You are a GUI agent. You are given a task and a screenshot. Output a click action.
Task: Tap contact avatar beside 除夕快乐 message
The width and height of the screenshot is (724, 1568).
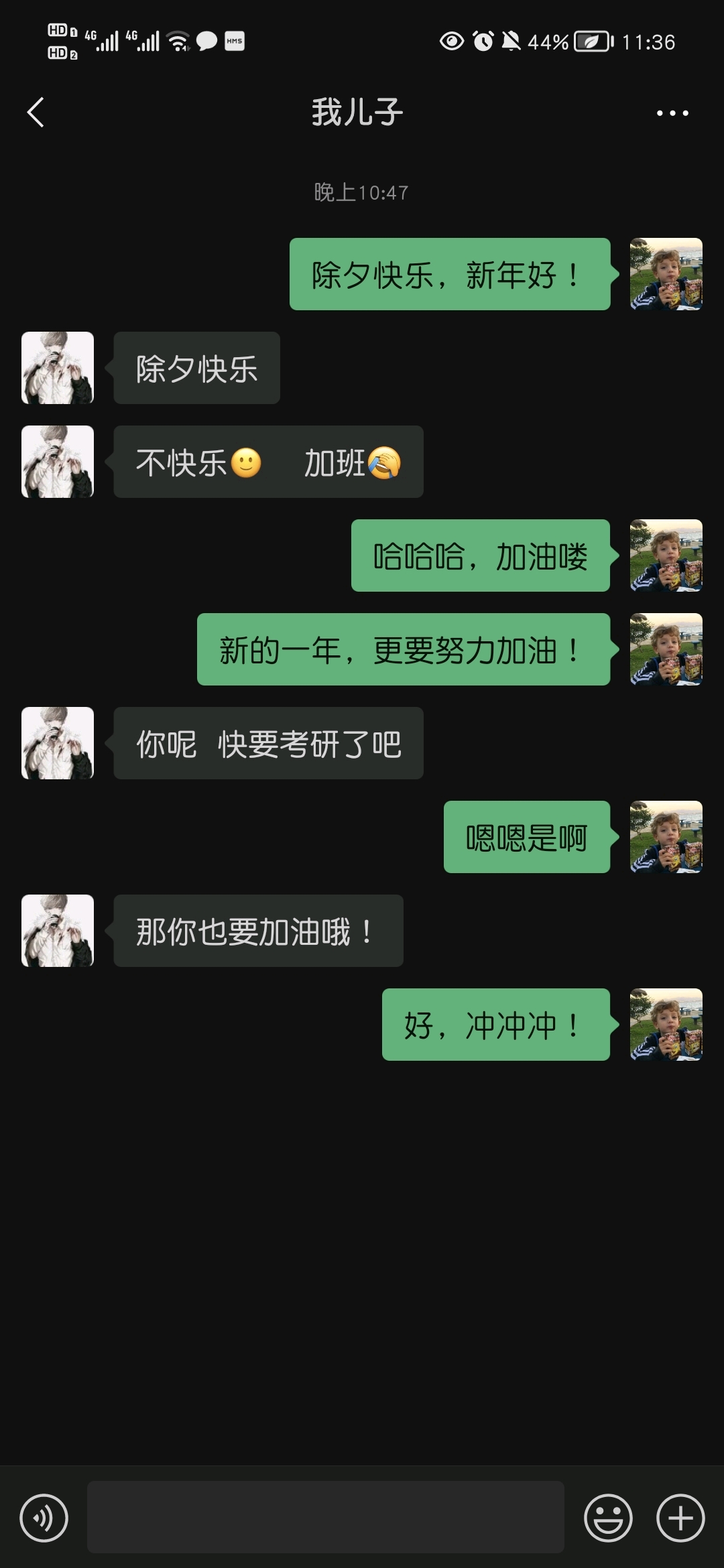click(x=58, y=368)
